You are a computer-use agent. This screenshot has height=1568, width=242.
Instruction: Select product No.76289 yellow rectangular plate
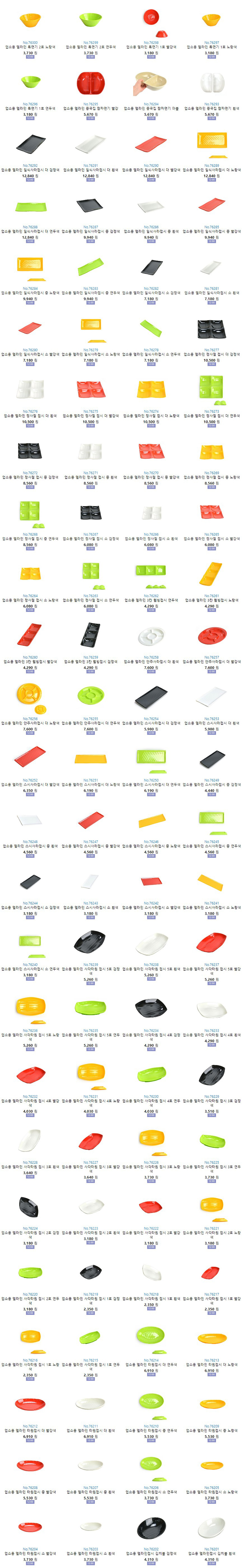tap(212, 143)
